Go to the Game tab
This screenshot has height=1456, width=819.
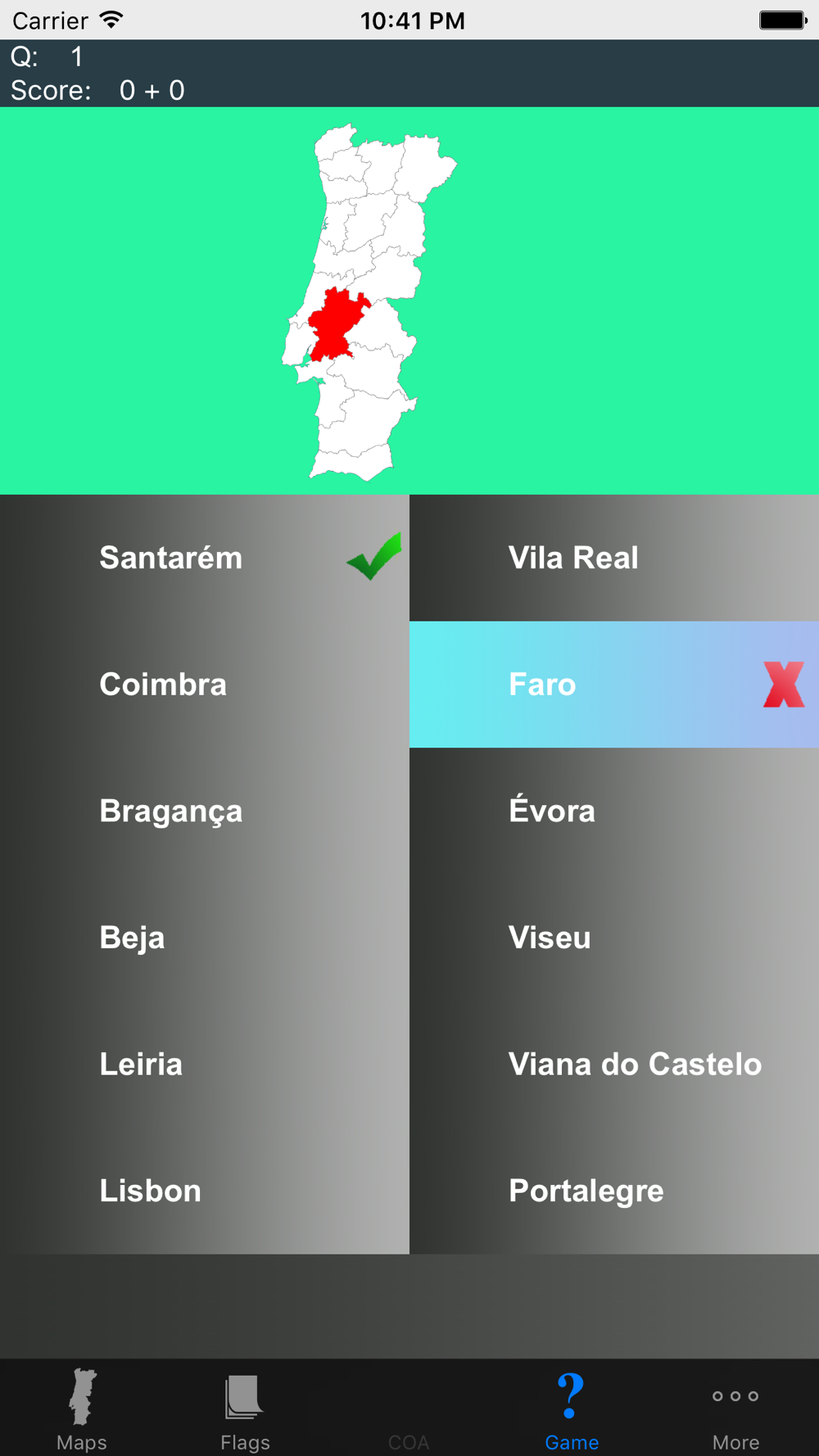tap(572, 1409)
